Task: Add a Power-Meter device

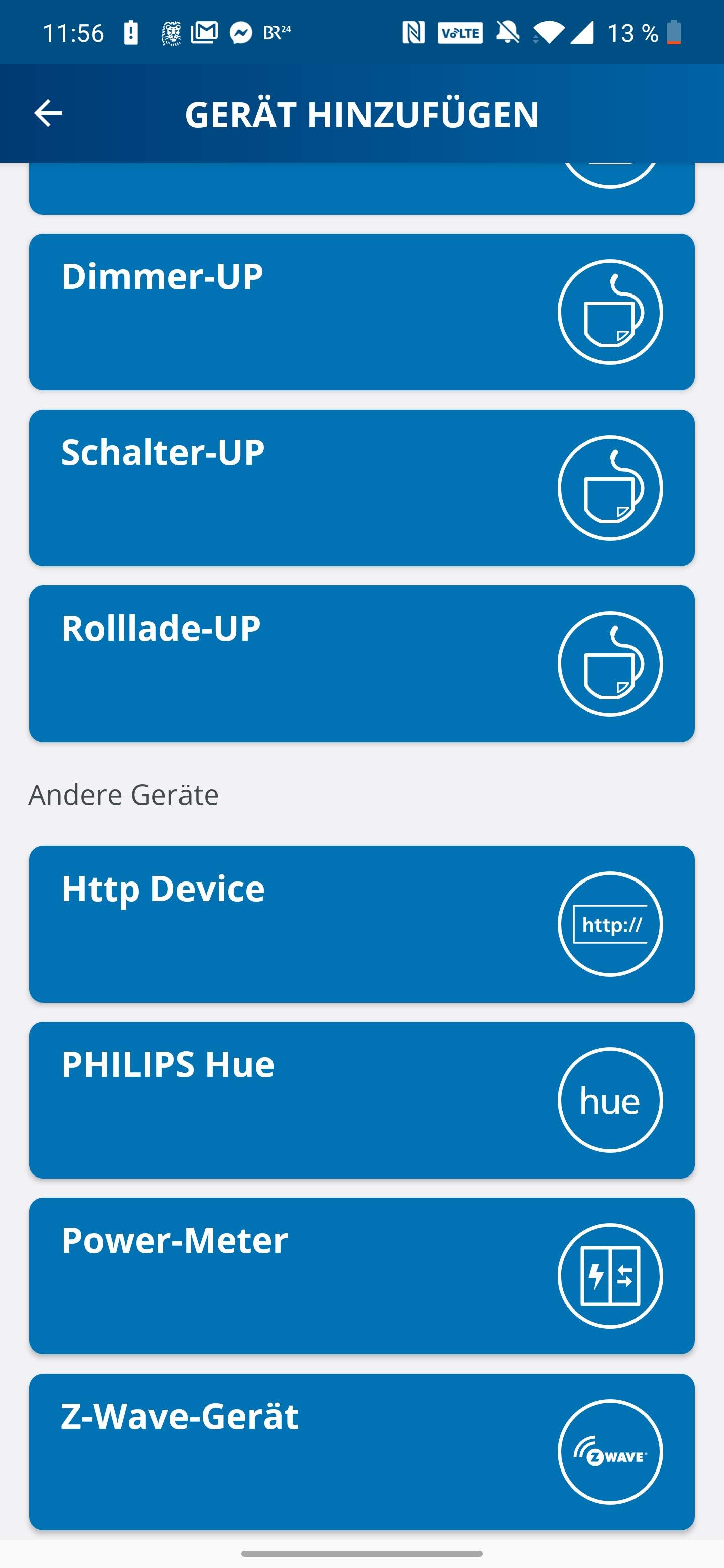Action: [x=361, y=1275]
